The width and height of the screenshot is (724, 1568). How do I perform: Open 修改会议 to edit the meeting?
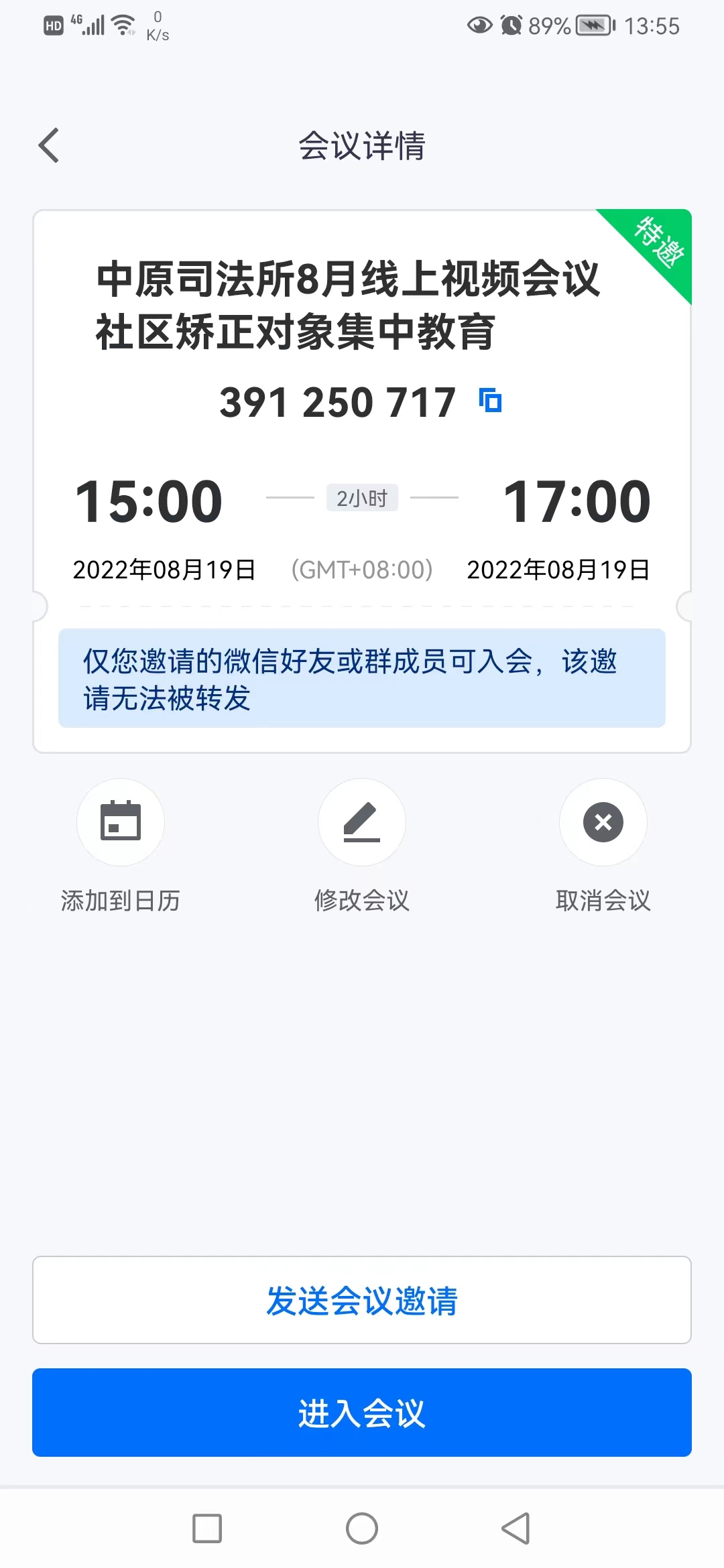coord(362,822)
